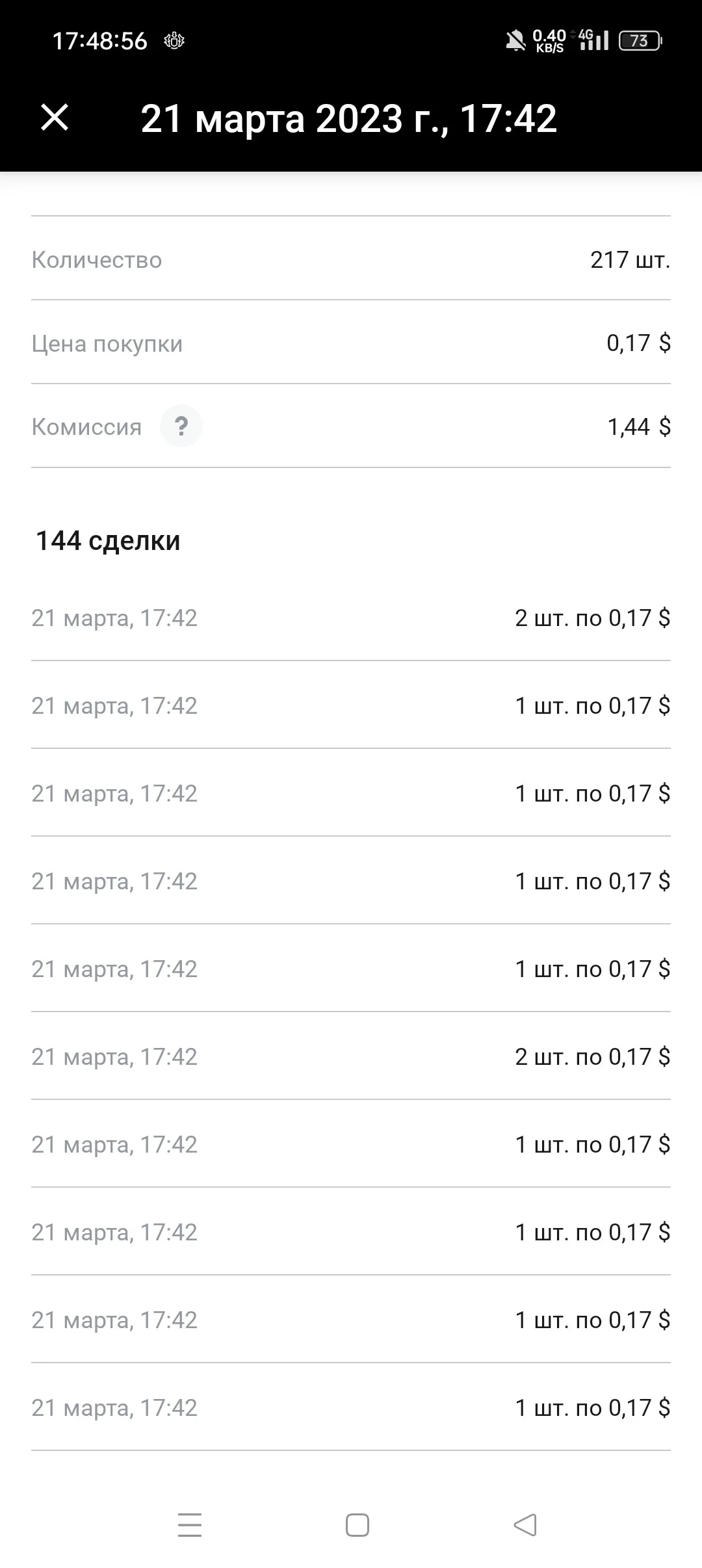Open the Комиссия help question mark
The image size is (702, 1568).
pyautogui.click(x=181, y=426)
